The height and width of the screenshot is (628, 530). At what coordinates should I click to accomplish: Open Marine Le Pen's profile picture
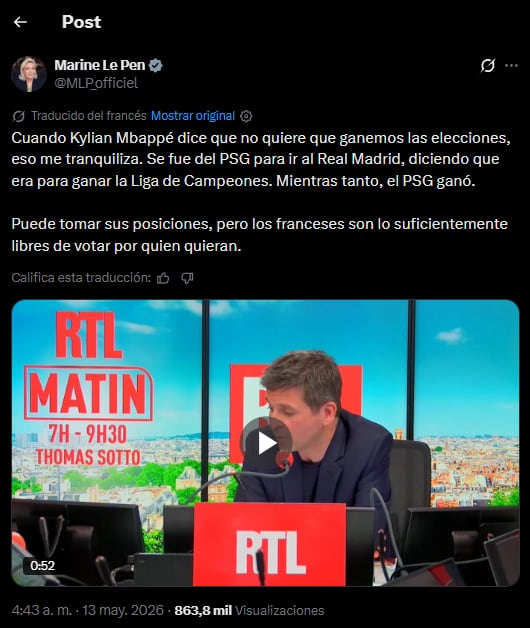[29, 74]
